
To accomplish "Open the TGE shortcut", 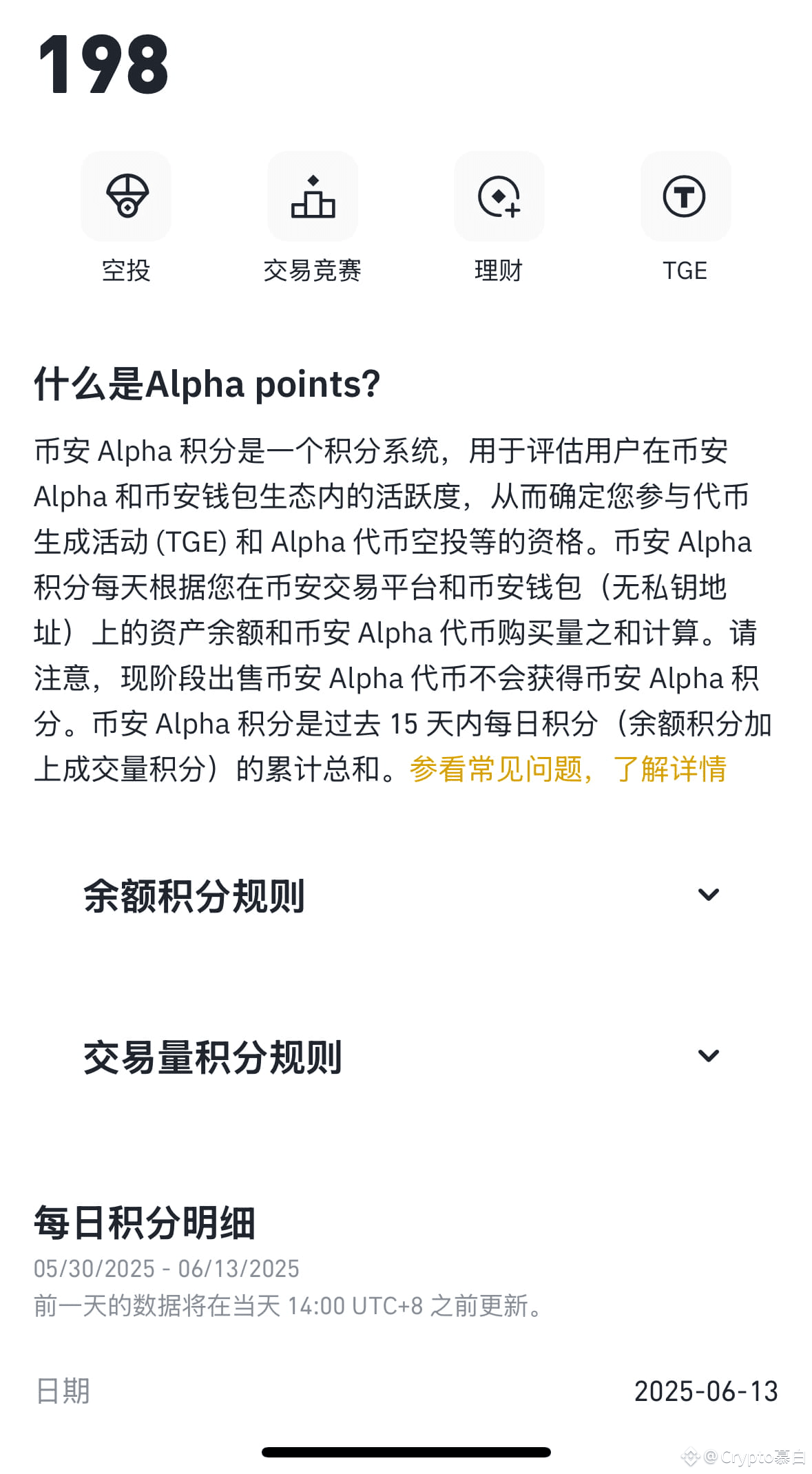I will tap(685, 197).
